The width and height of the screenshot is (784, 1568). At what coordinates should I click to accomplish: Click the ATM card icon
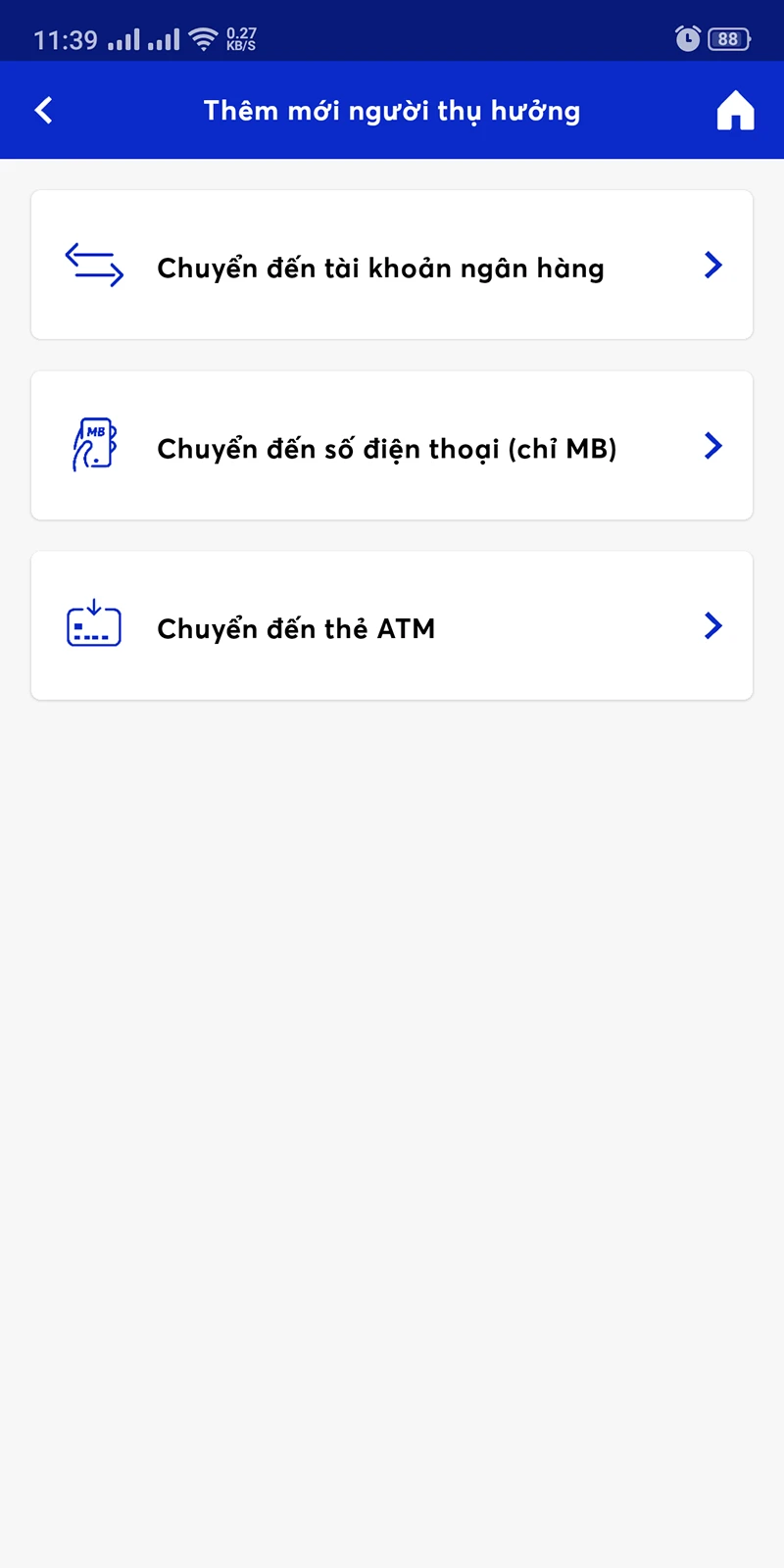(x=93, y=624)
